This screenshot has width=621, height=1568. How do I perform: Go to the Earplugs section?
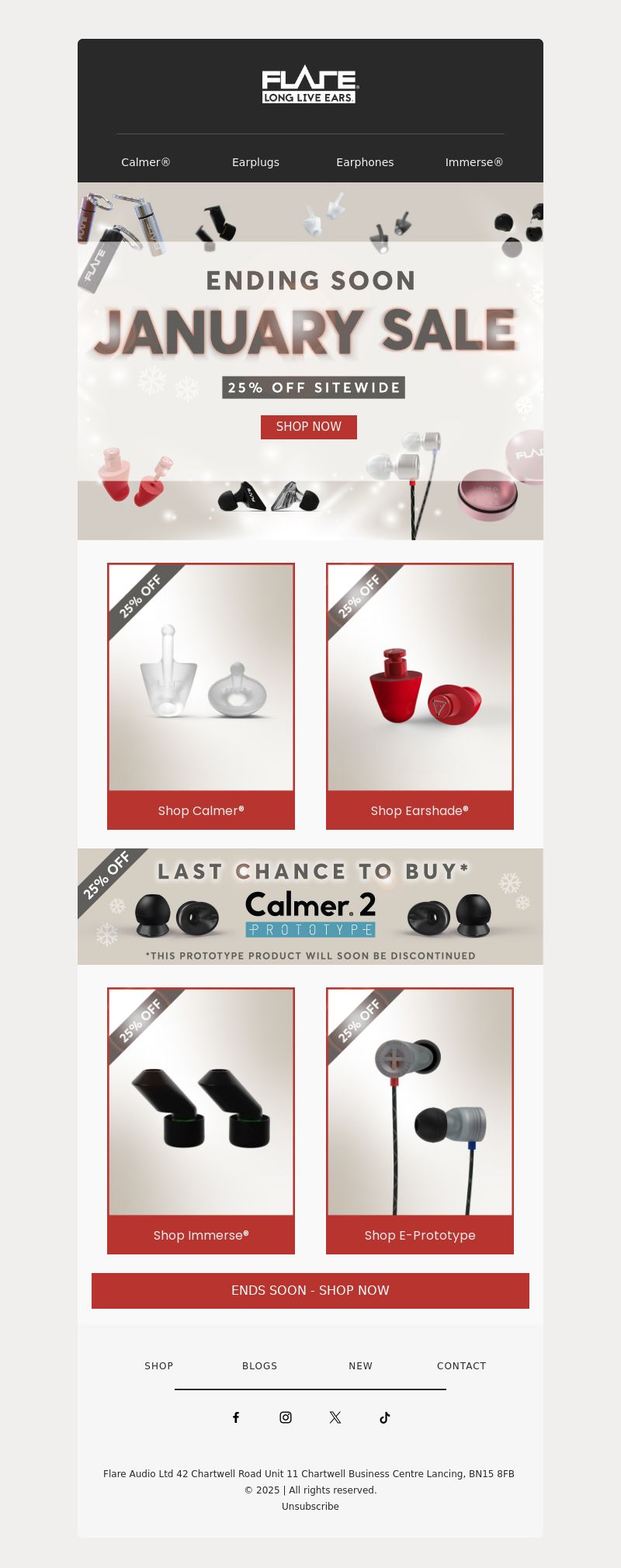point(255,162)
